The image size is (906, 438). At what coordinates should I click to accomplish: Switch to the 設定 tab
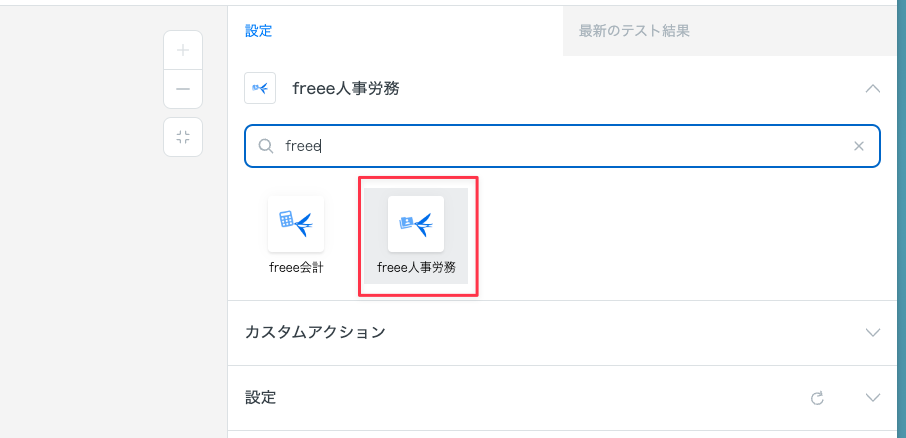click(259, 31)
